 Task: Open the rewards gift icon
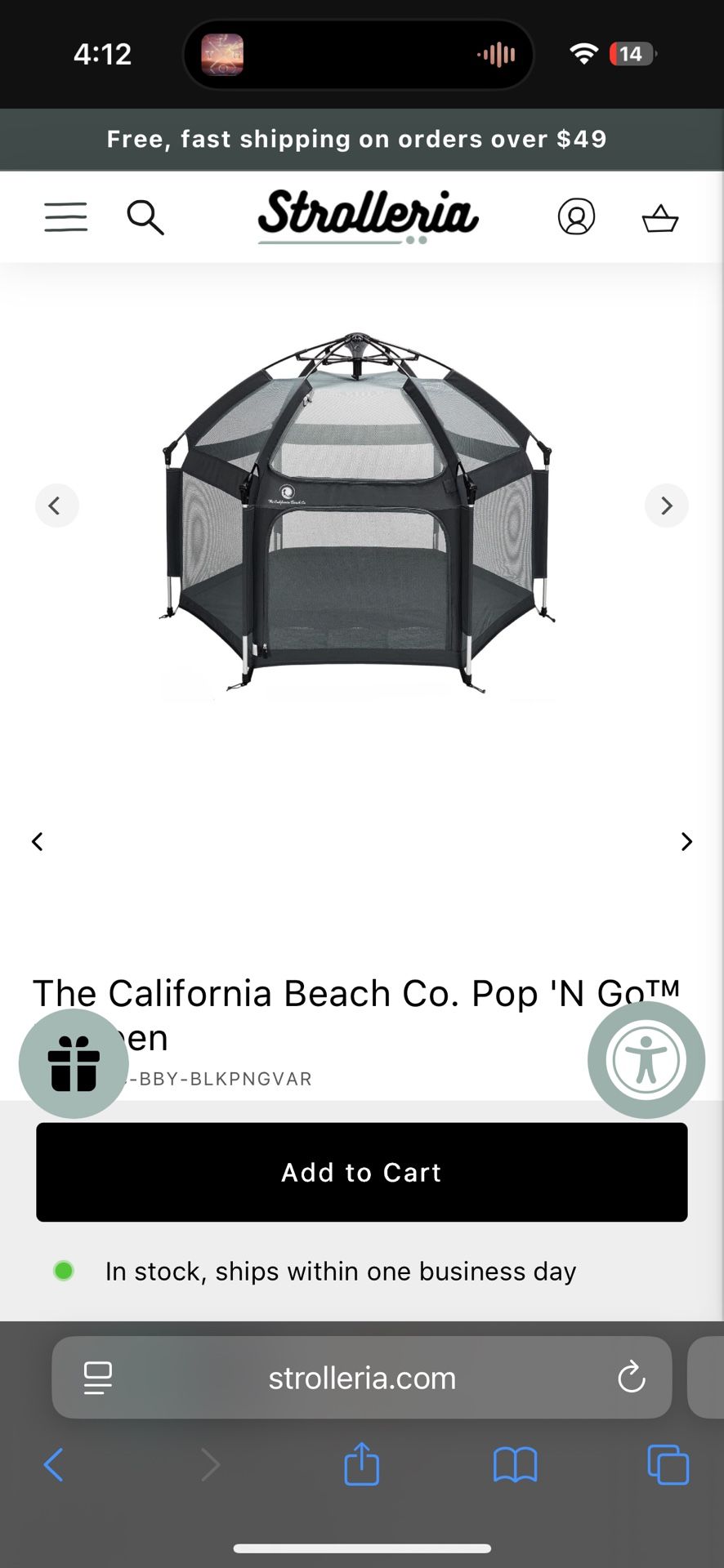point(73,1062)
